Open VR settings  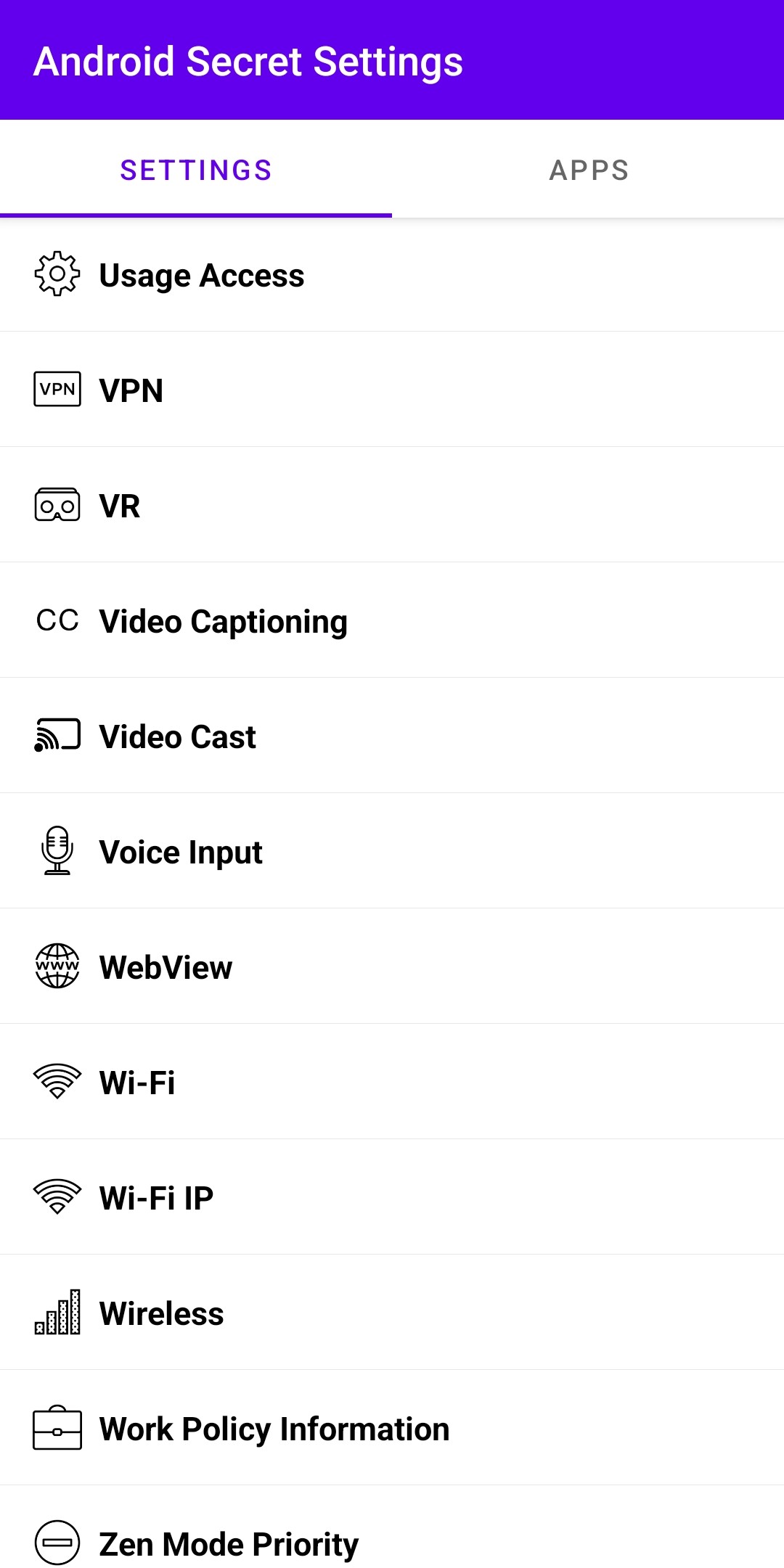392,505
